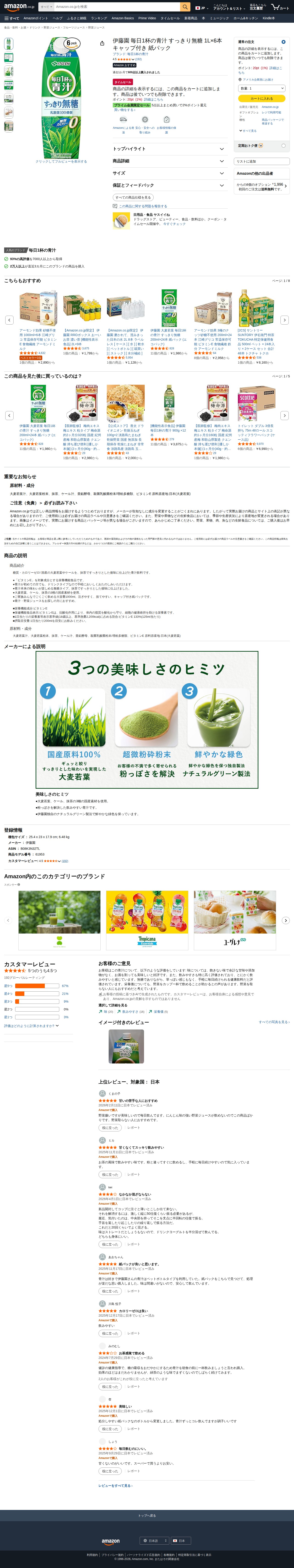Share this product
This screenshot has height=1568, width=294.
click(x=102, y=43)
